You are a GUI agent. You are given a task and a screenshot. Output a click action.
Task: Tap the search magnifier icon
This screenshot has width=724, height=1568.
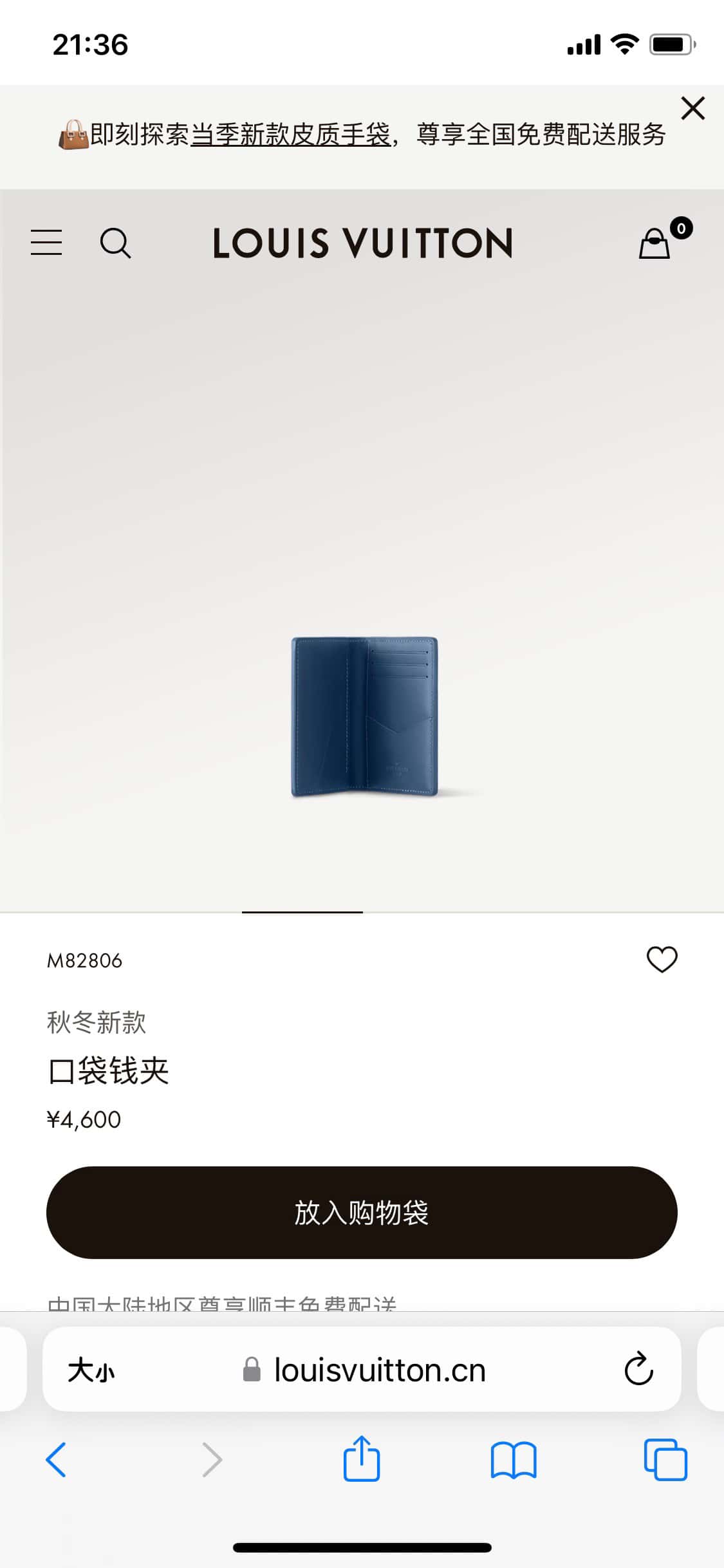pyautogui.click(x=115, y=243)
